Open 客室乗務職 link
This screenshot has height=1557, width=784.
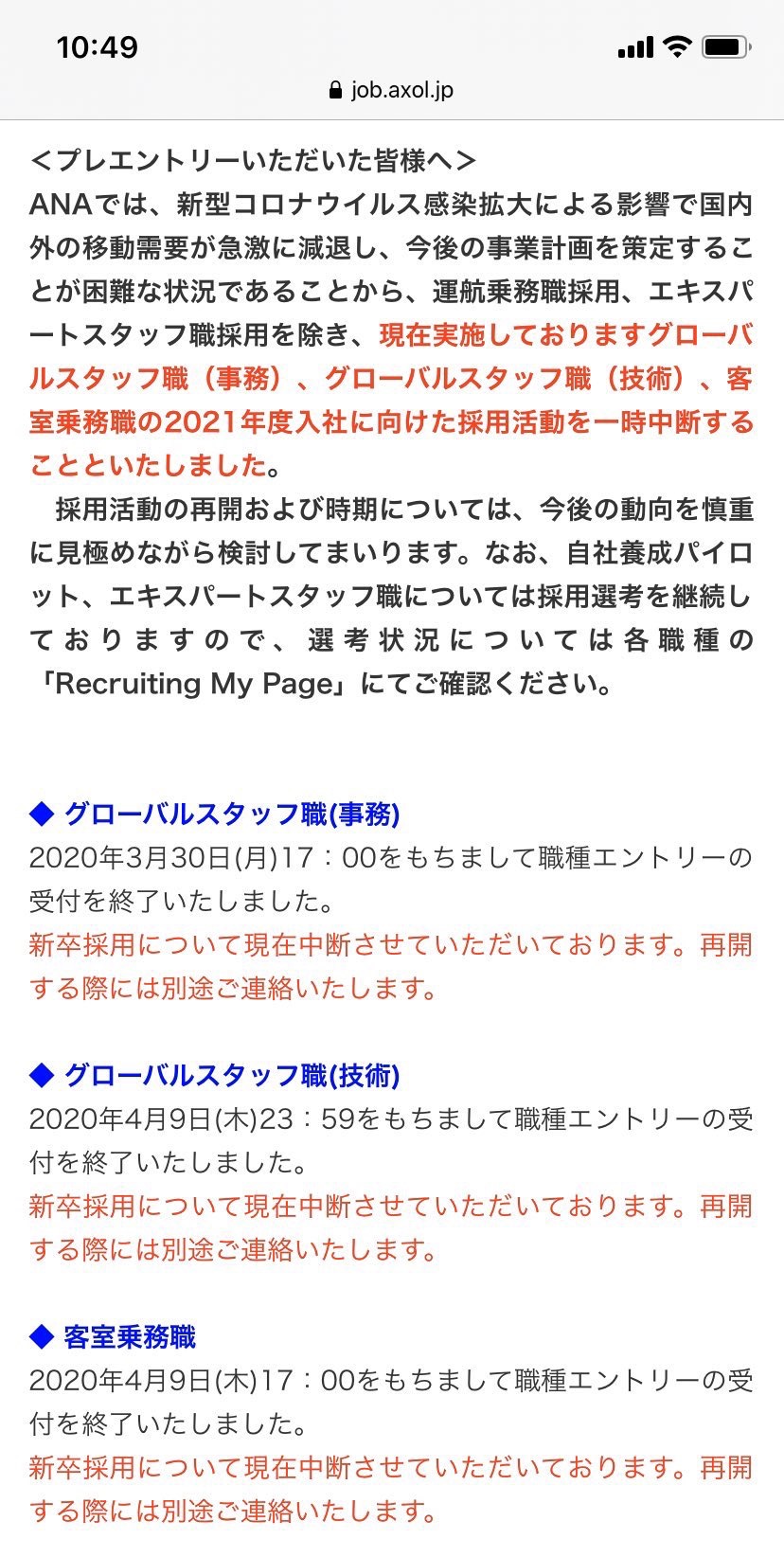click(129, 1336)
